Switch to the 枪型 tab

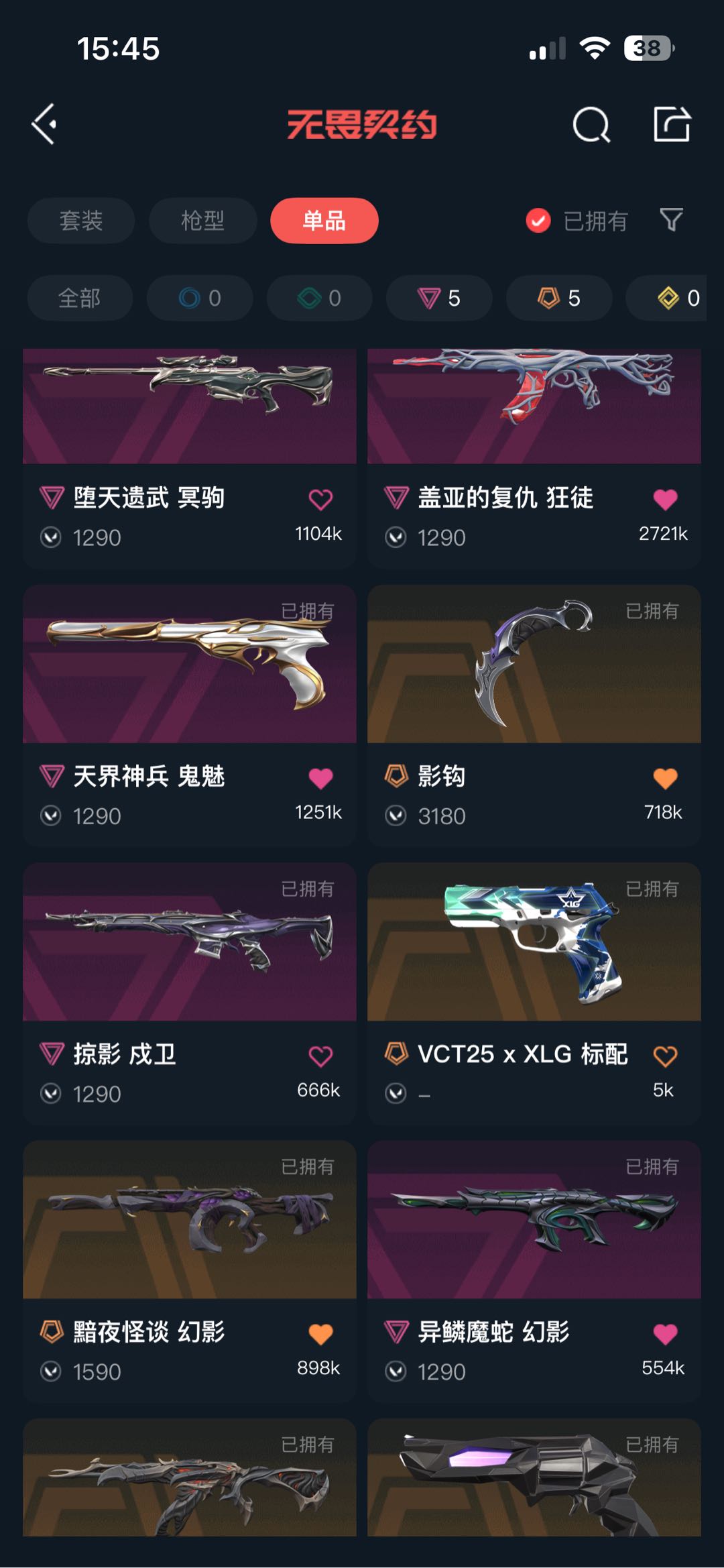click(x=202, y=221)
